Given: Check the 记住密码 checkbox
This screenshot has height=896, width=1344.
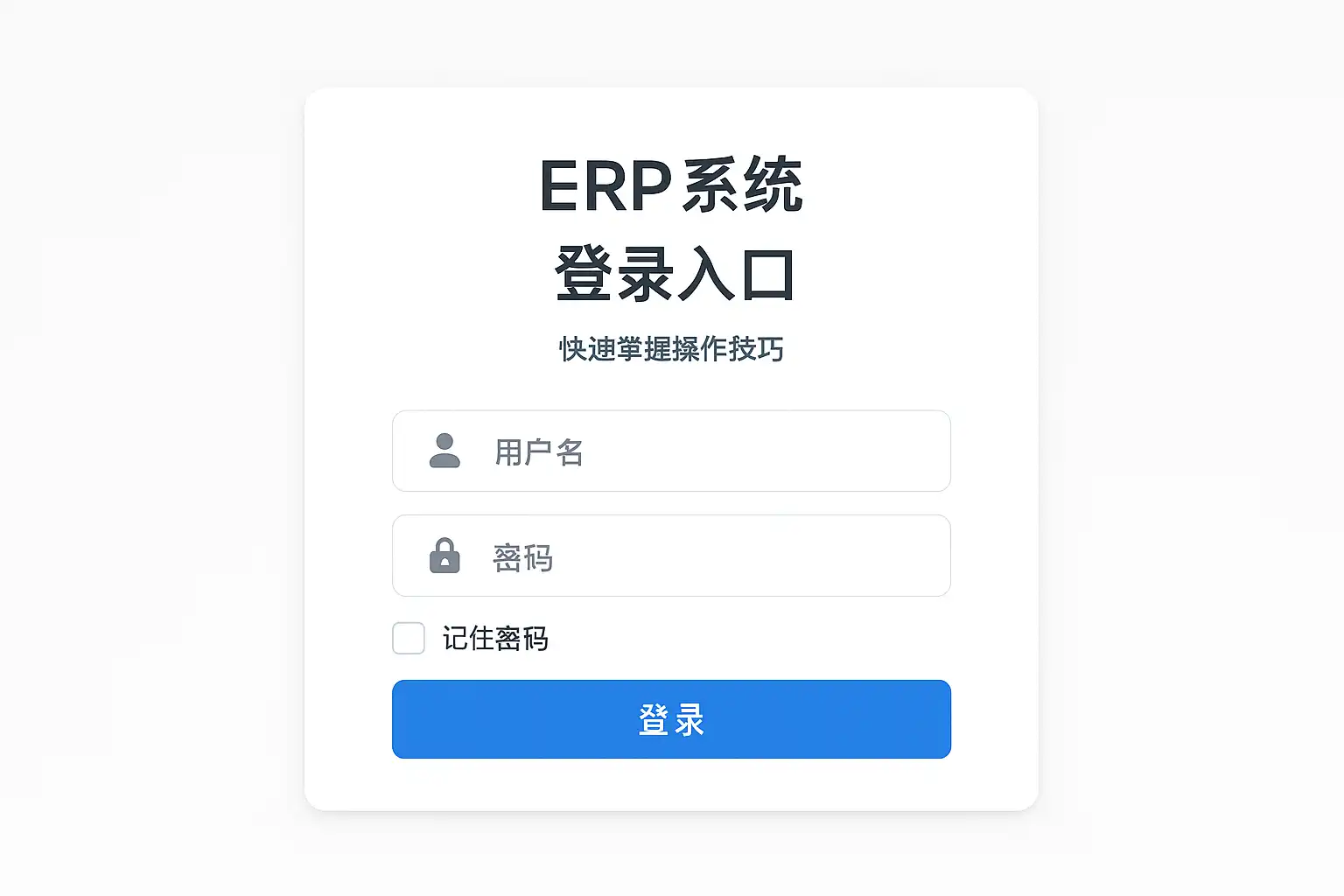Looking at the screenshot, I should pyautogui.click(x=409, y=639).
